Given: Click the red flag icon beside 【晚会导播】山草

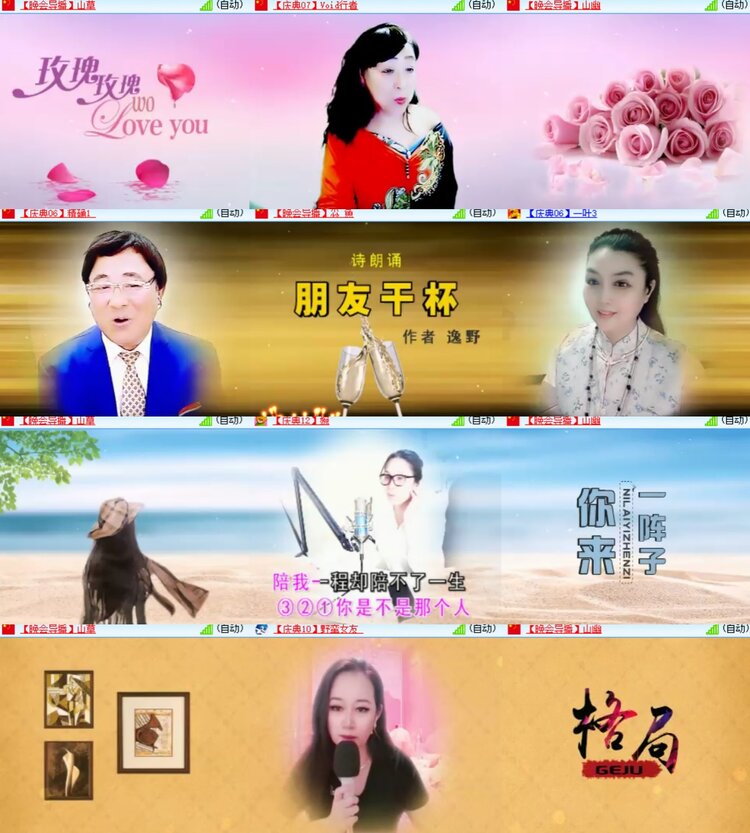Looking at the screenshot, I should (x=8, y=7).
